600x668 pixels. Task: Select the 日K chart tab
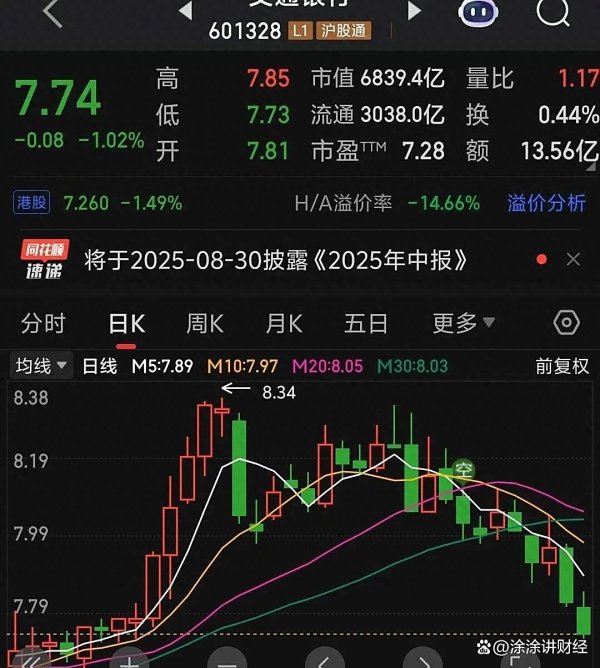pos(127,323)
